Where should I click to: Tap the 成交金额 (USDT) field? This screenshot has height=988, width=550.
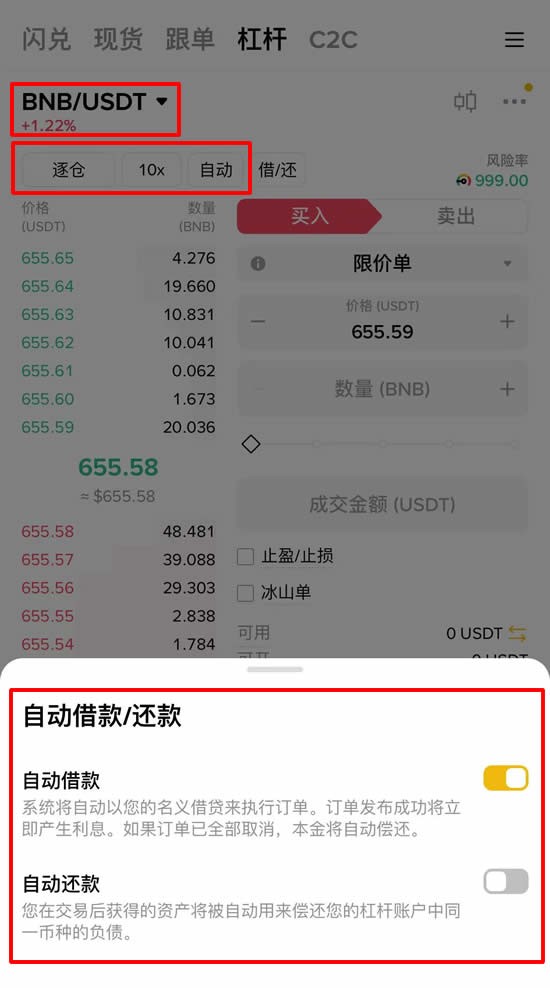[x=382, y=505]
